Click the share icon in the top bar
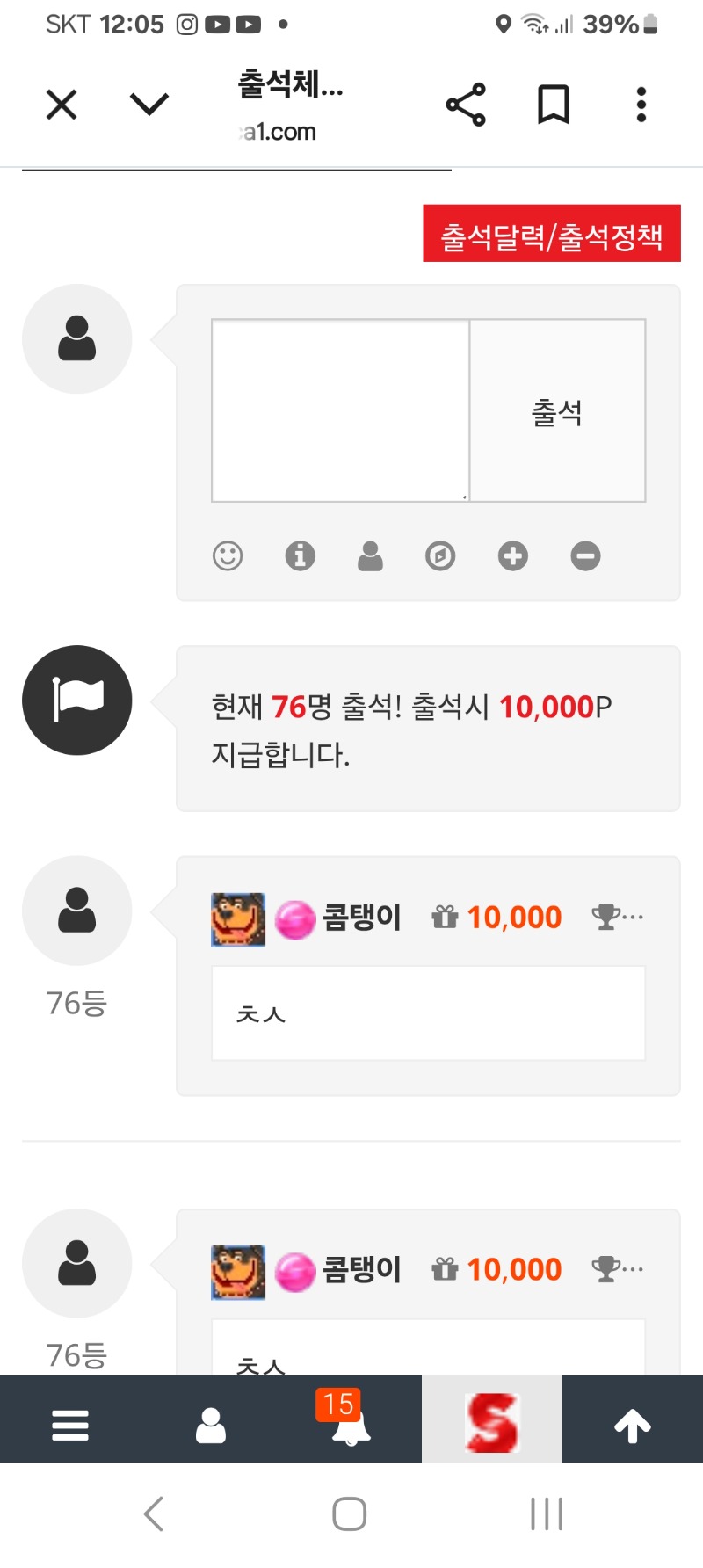 [466, 103]
